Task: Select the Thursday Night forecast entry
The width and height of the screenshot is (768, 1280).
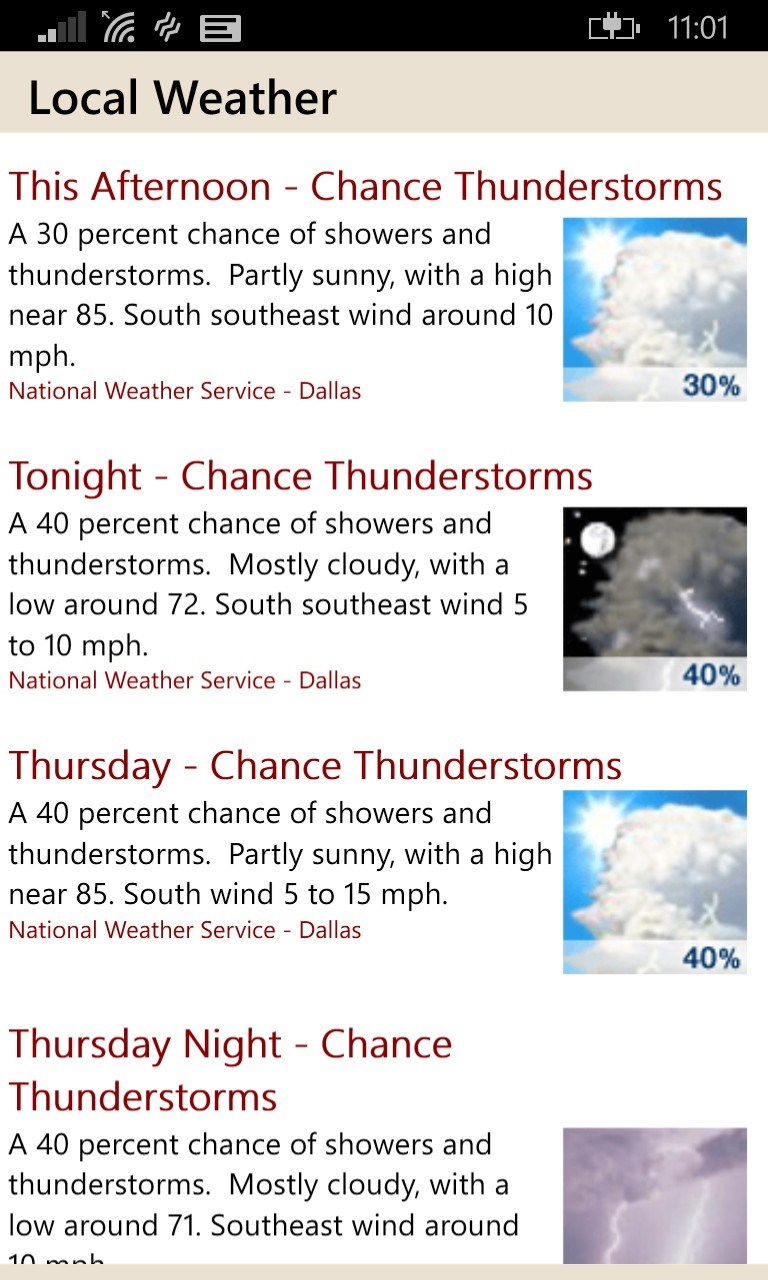Action: click(230, 1070)
